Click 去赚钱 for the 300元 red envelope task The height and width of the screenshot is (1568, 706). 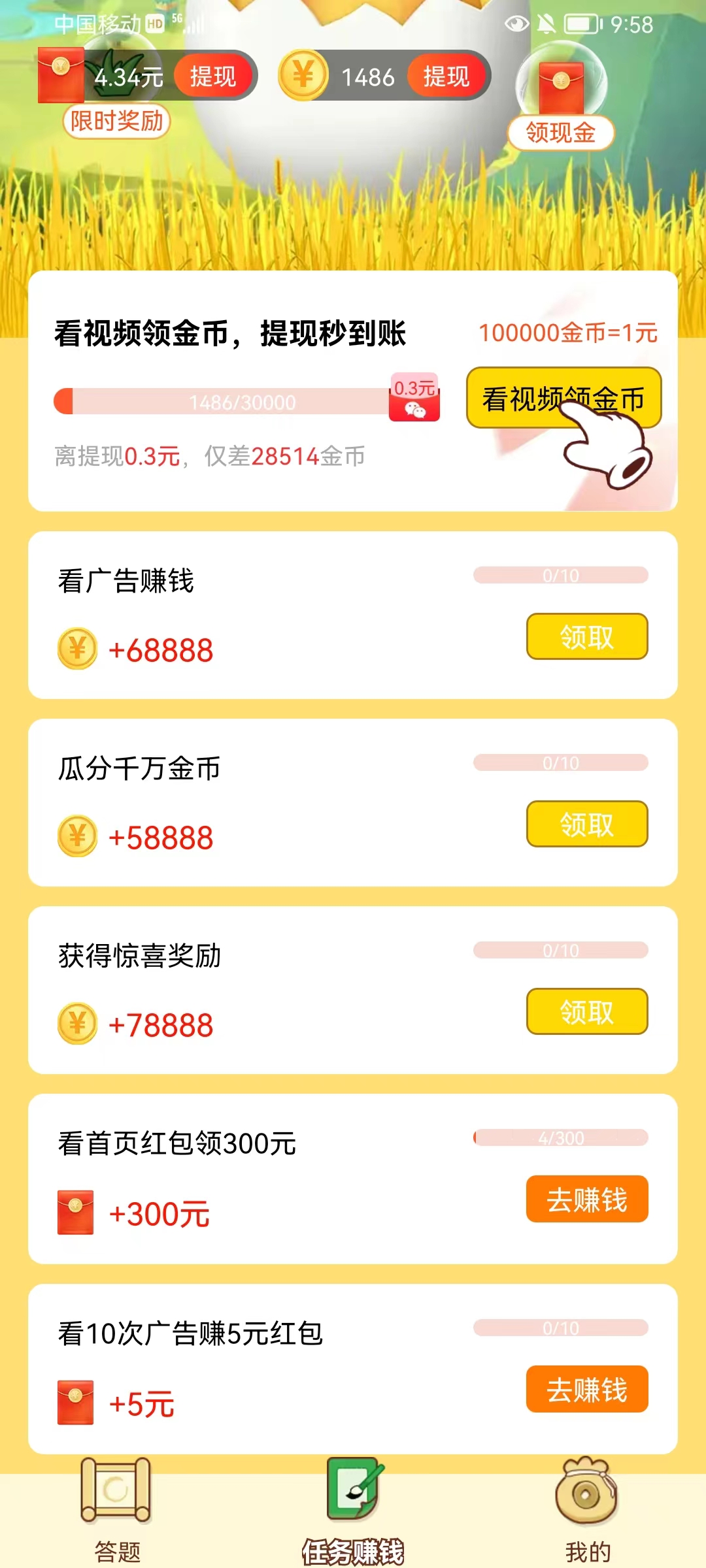click(586, 1198)
